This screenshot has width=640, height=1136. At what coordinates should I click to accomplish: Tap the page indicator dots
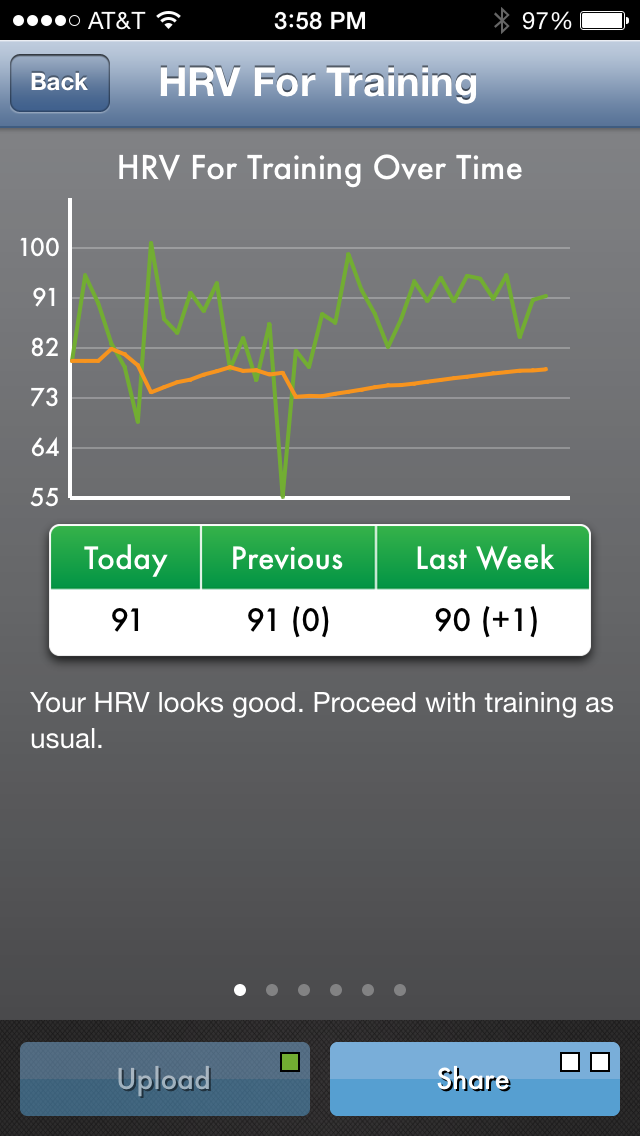320,990
